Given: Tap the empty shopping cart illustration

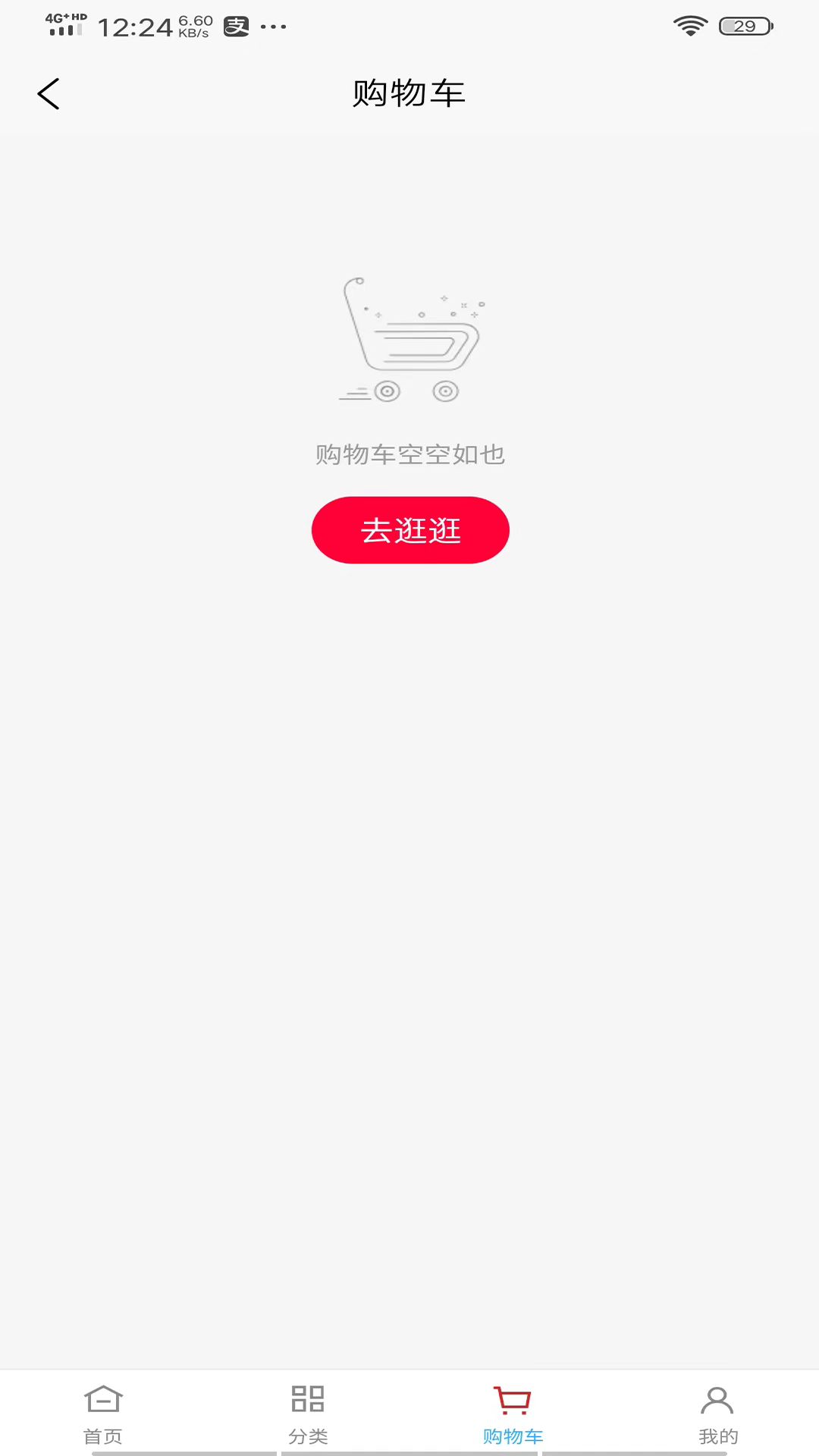Looking at the screenshot, I should [x=409, y=341].
